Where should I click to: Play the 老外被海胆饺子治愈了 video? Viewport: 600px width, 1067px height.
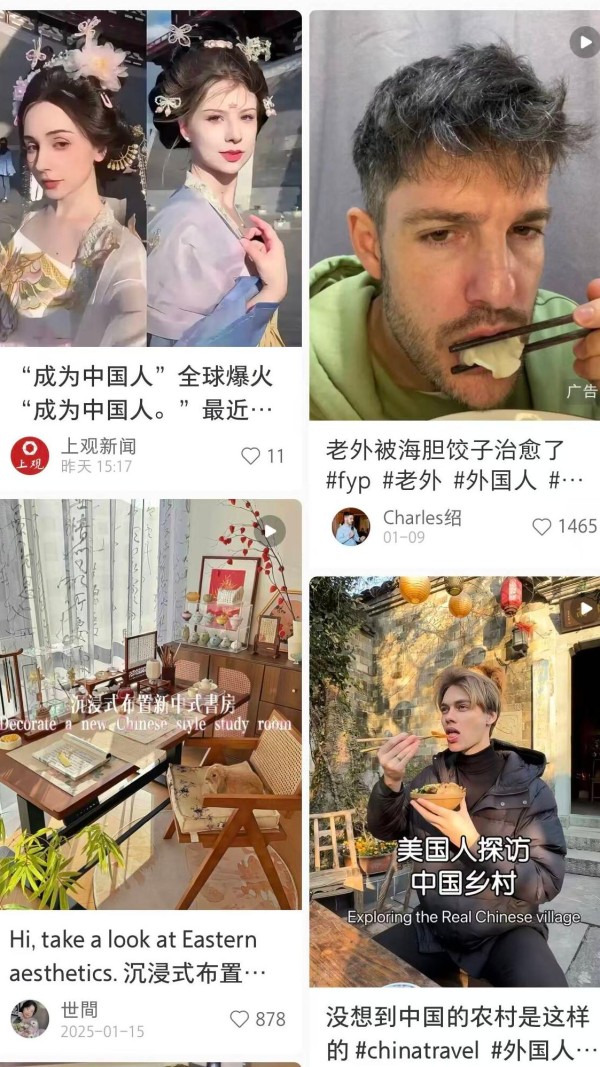[454, 215]
